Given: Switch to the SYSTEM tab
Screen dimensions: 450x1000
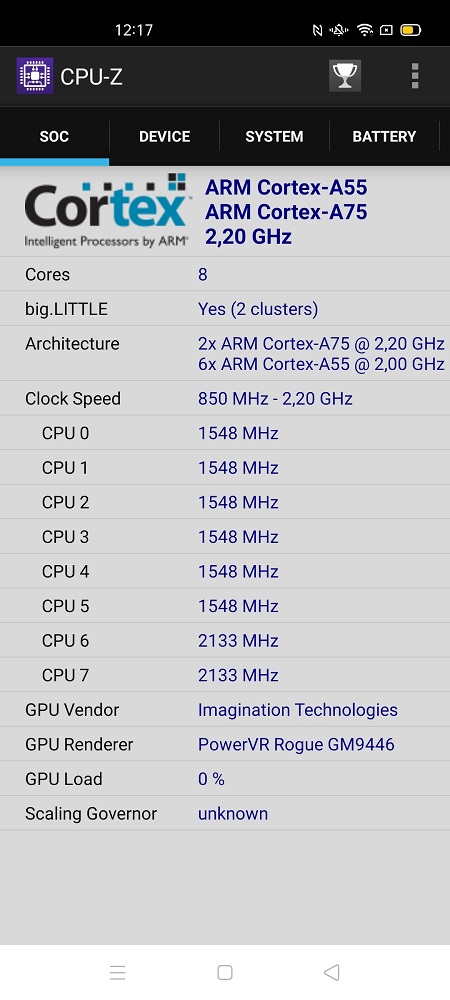Looking at the screenshot, I should [x=274, y=136].
